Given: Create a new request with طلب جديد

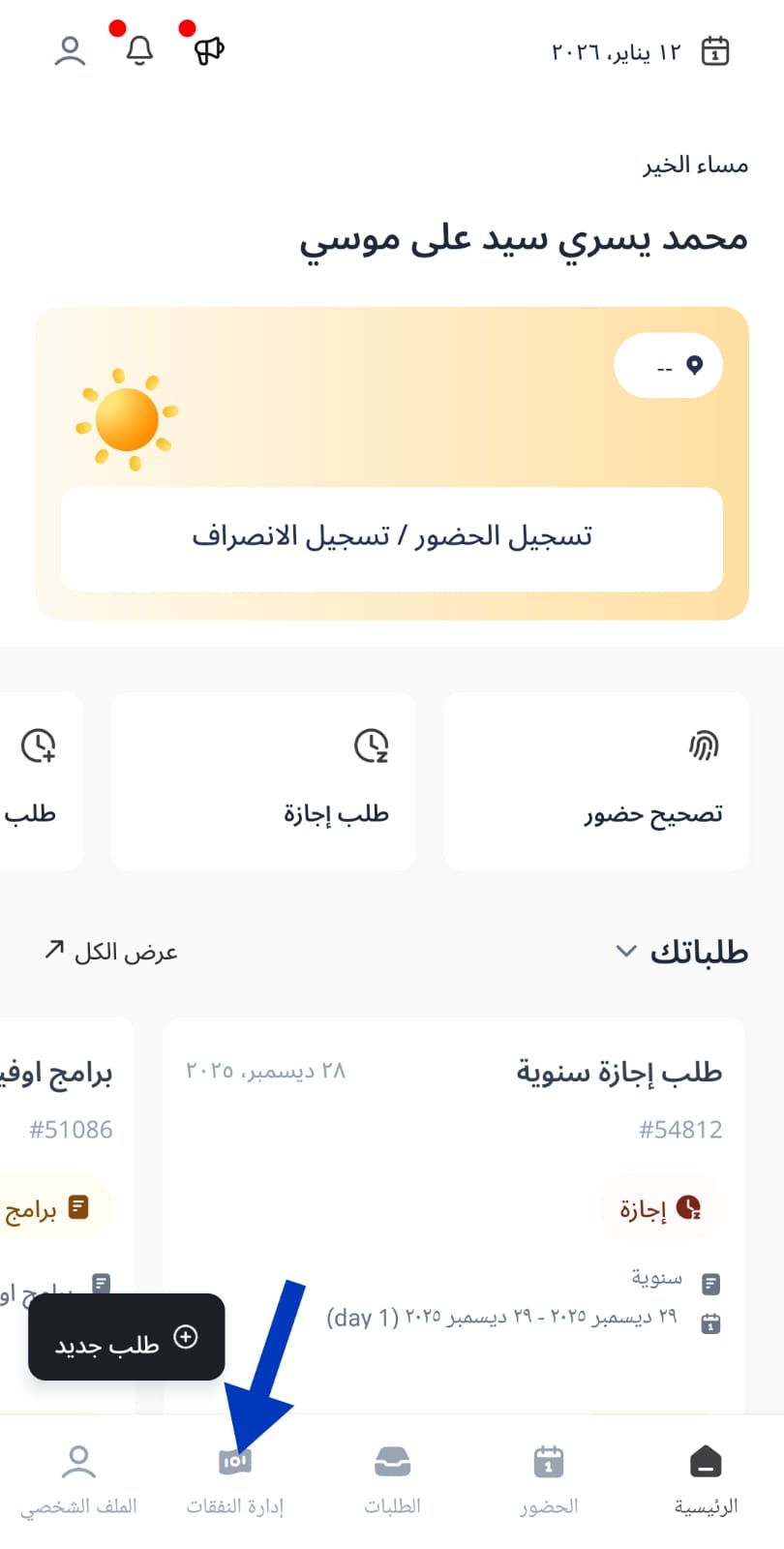Looking at the screenshot, I should tap(127, 1337).
